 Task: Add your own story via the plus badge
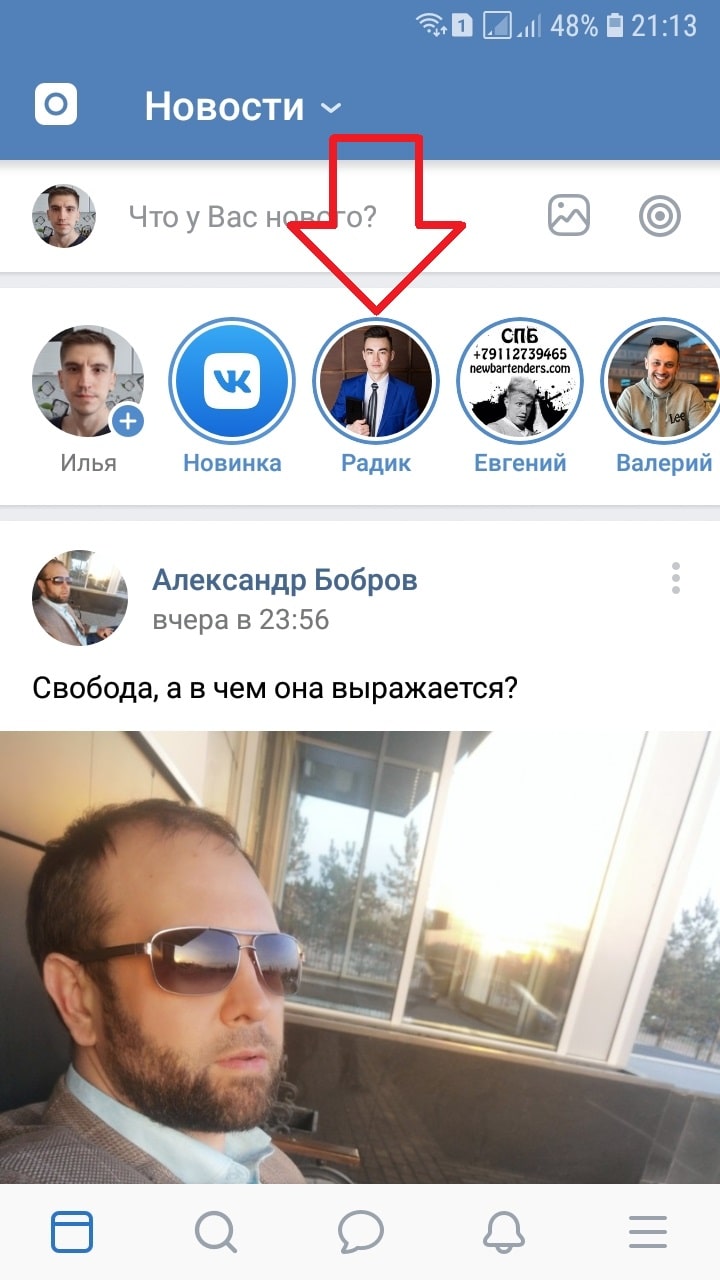(x=128, y=423)
